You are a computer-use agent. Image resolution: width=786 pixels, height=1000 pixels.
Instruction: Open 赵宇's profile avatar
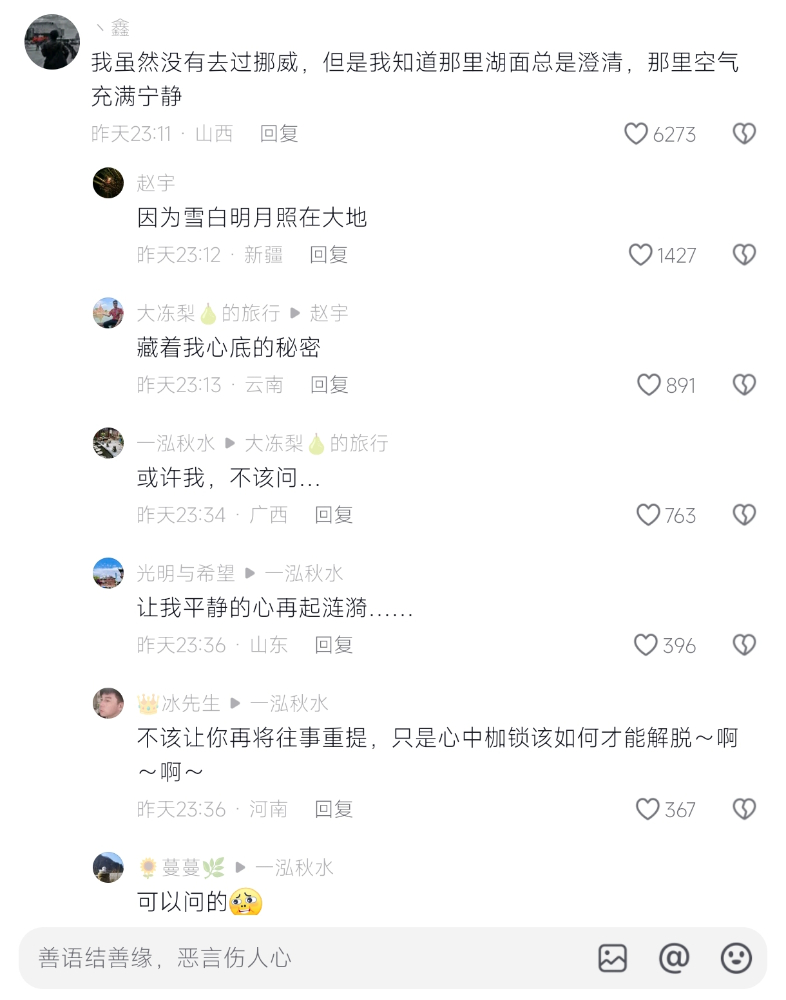[x=108, y=183]
